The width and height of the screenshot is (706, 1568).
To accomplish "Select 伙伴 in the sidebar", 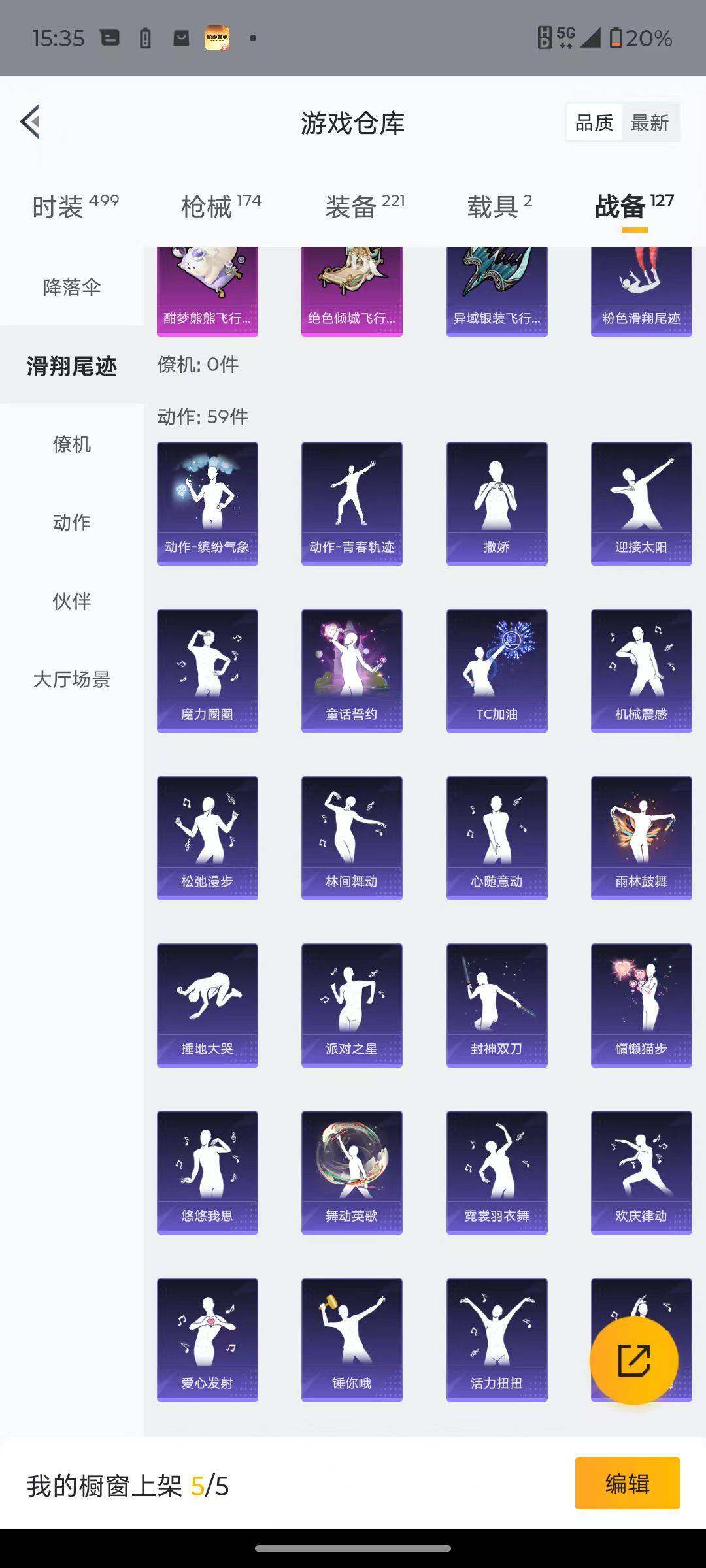I will coord(72,602).
